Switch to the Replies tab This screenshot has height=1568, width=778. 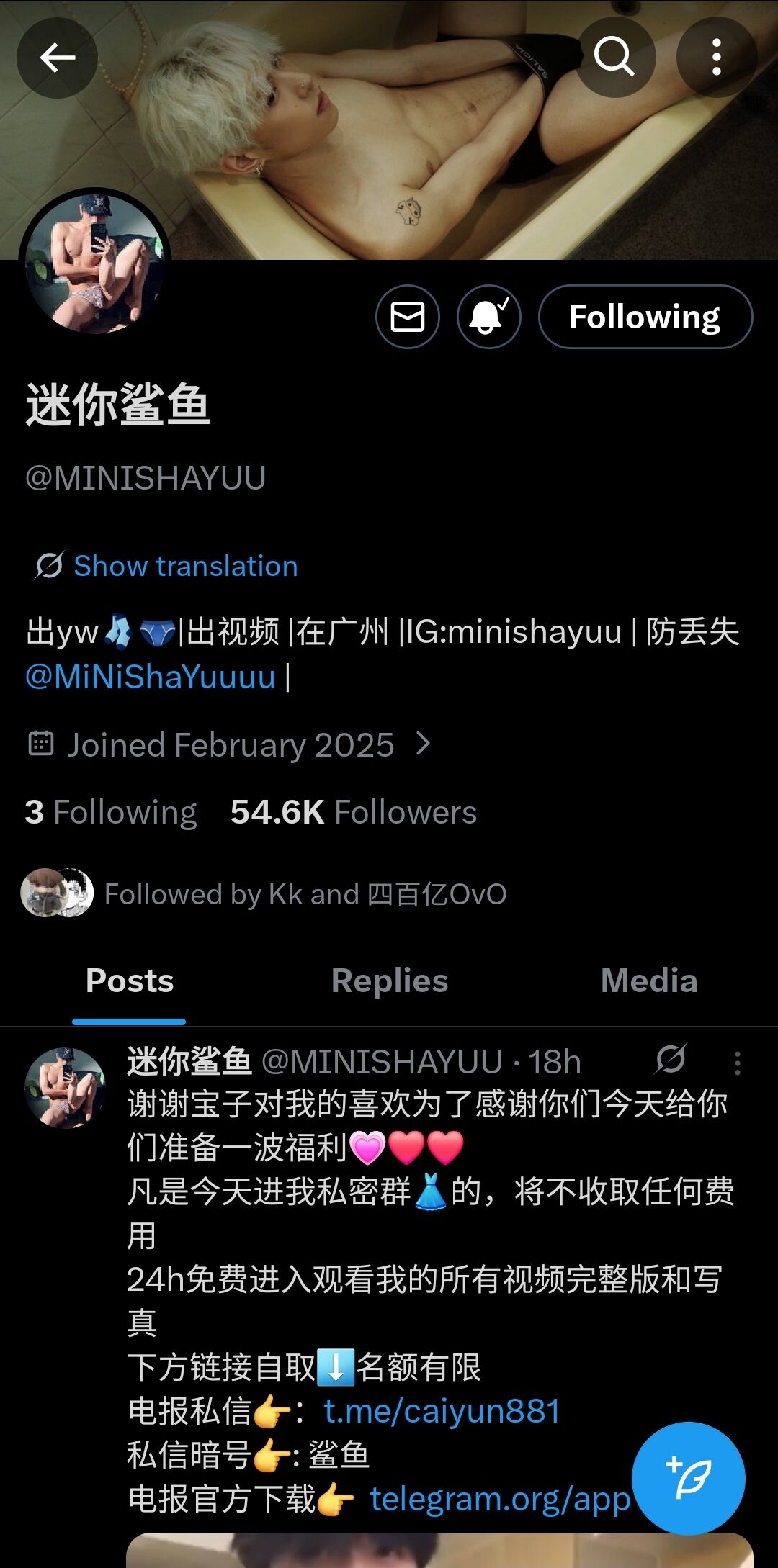390,981
